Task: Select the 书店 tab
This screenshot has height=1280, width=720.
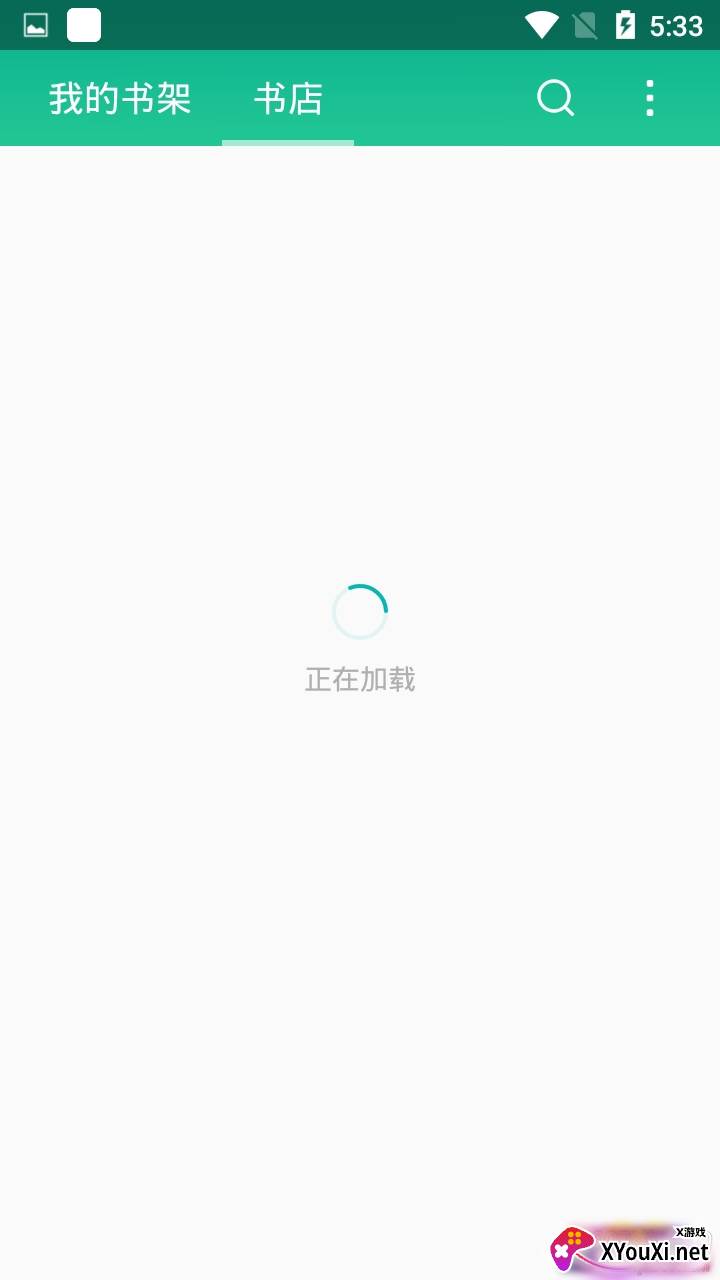Action: point(288,99)
